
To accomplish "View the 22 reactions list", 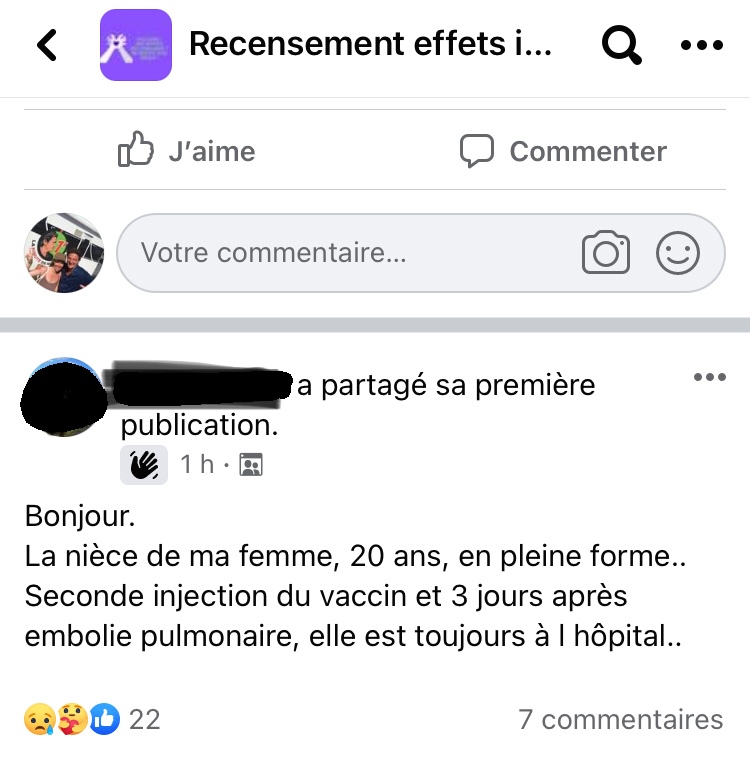I will [x=92, y=718].
